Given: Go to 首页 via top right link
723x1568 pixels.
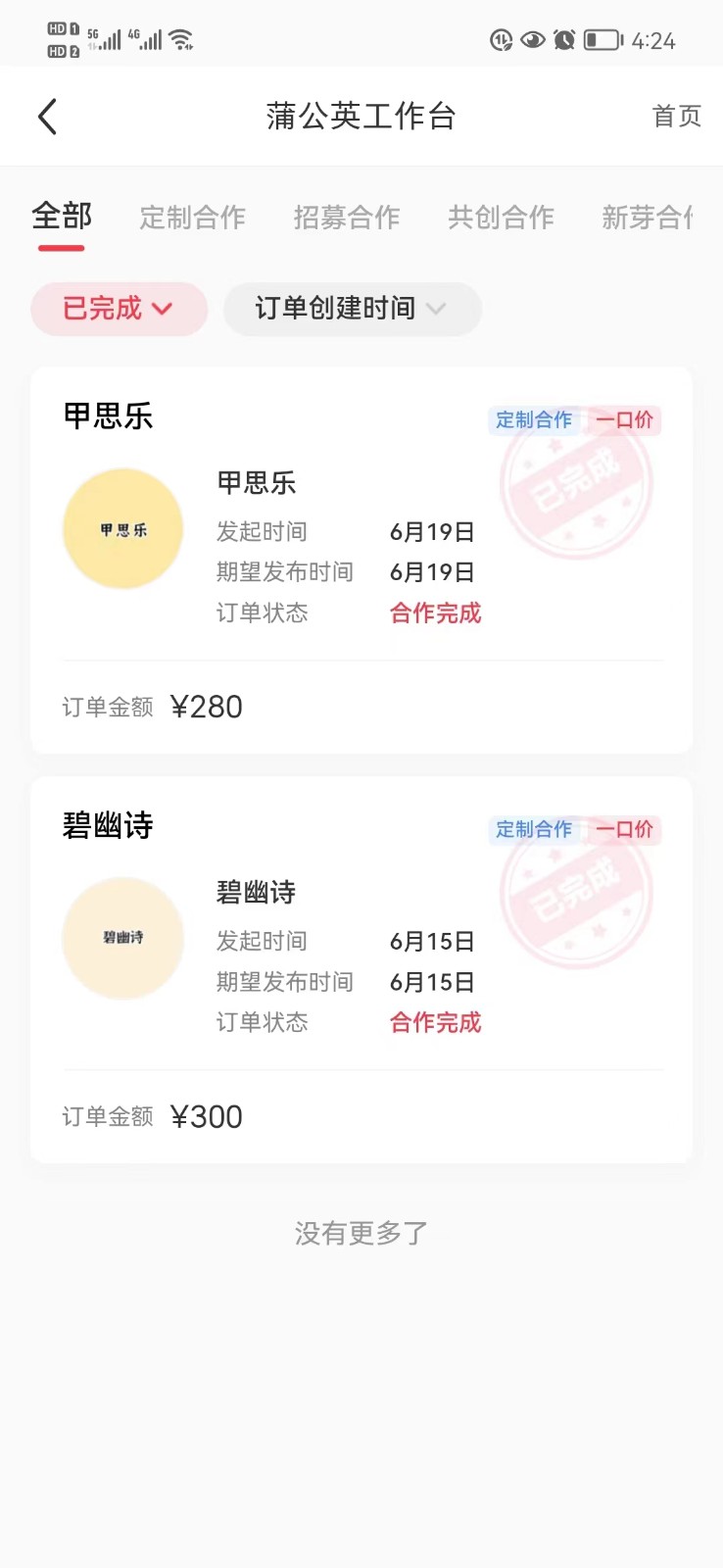Looking at the screenshot, I should click(676, 116).
